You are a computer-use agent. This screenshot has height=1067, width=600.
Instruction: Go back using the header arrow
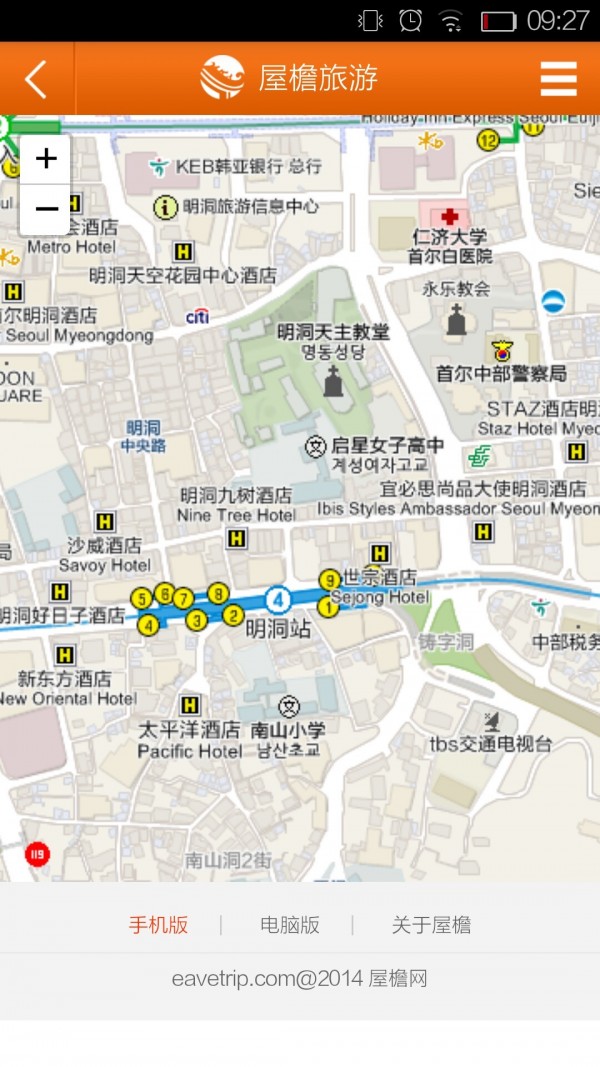36,79
